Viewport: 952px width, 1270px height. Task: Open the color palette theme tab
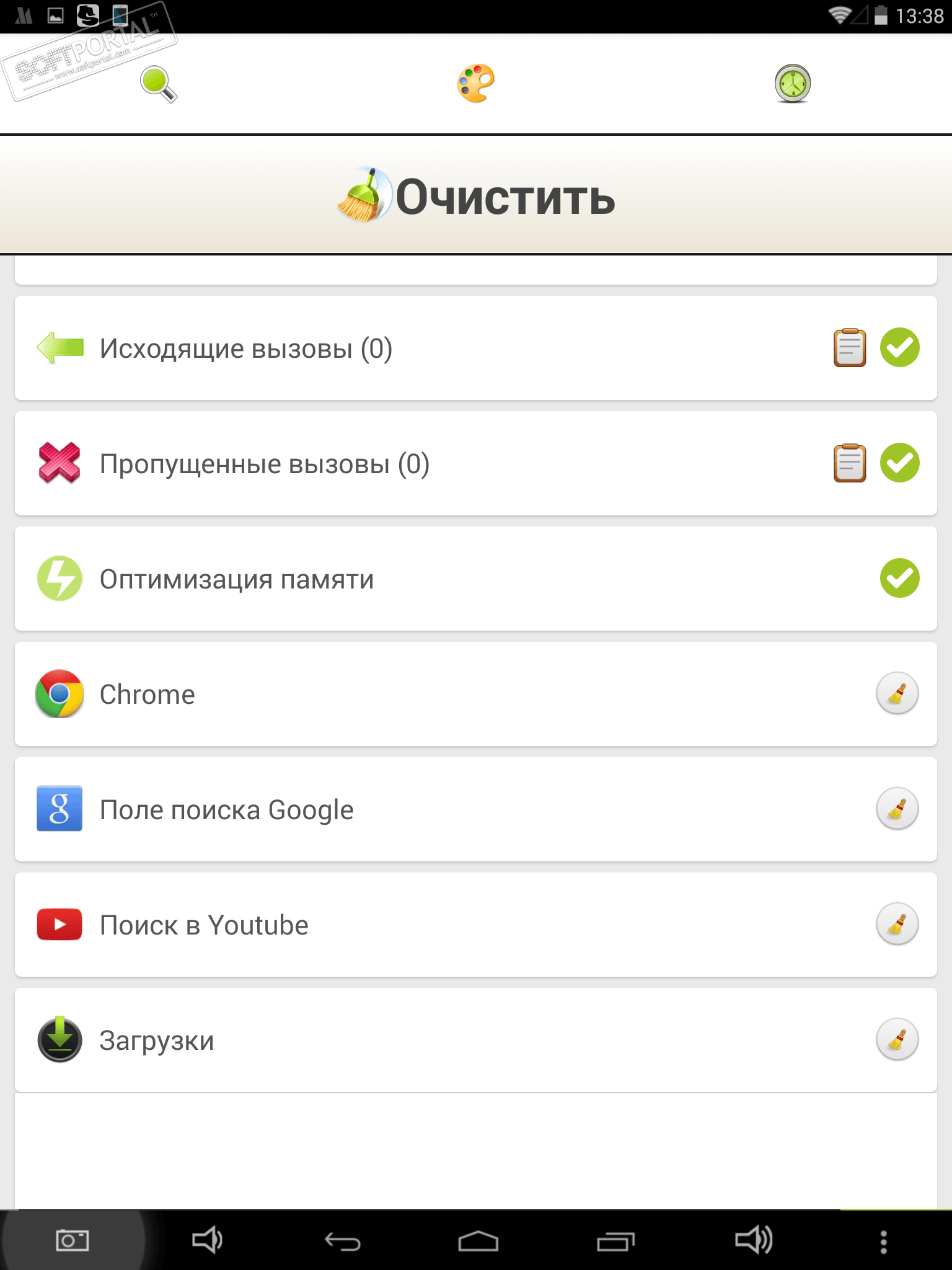point(475,84)
